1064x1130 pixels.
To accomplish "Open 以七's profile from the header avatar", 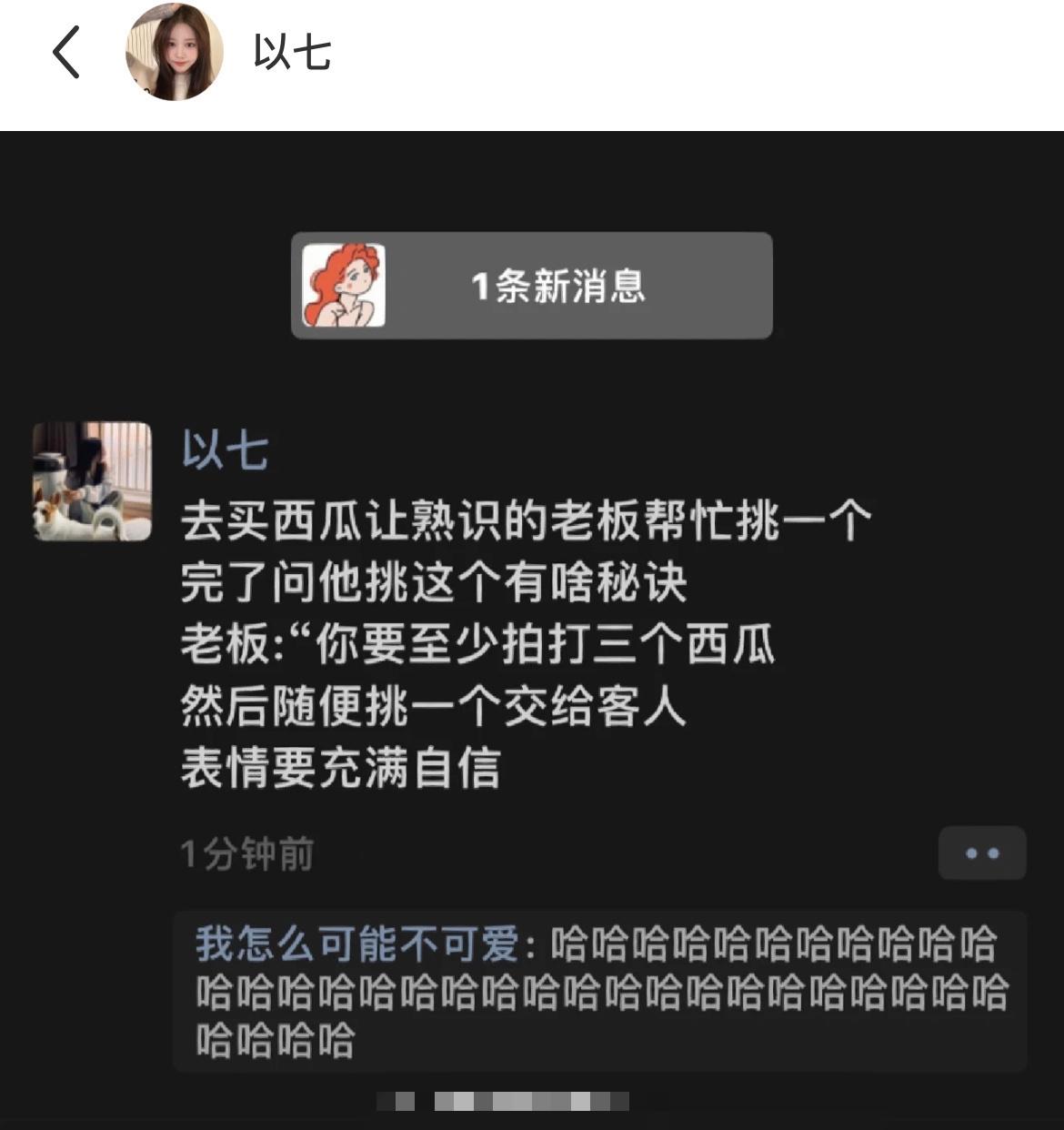I will (175, 52).
